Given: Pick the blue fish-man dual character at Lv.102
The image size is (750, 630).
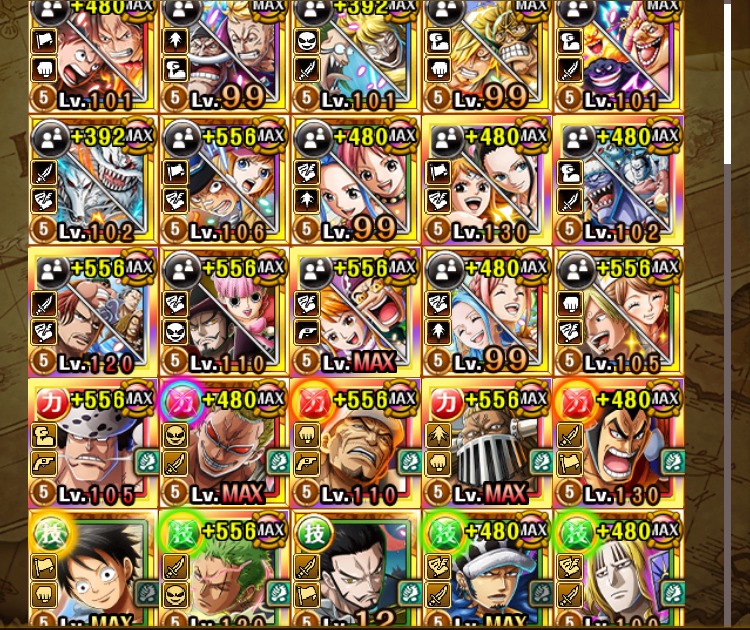Looking at the screenshot, I should [x=618, y=180].
